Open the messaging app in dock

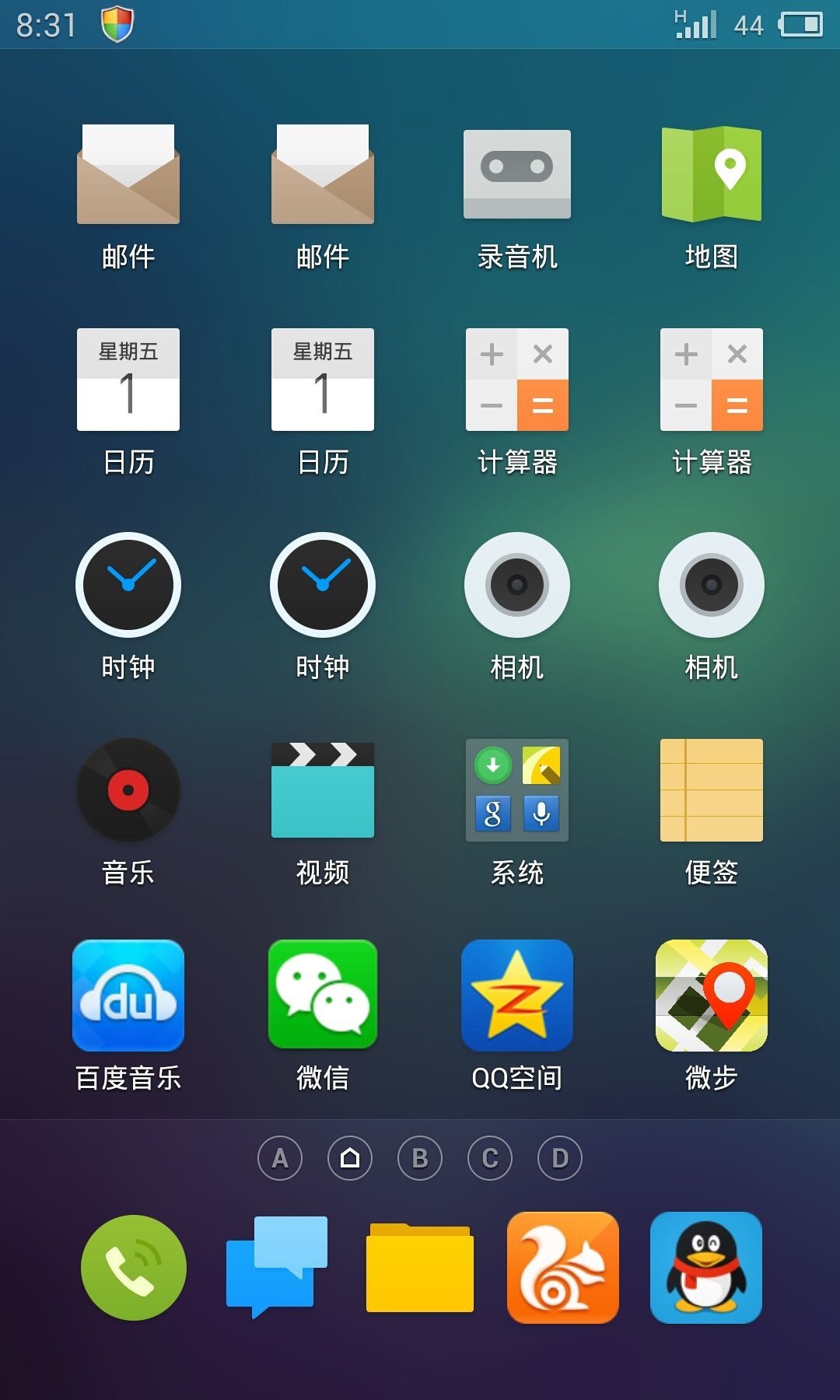[276, 1268]
